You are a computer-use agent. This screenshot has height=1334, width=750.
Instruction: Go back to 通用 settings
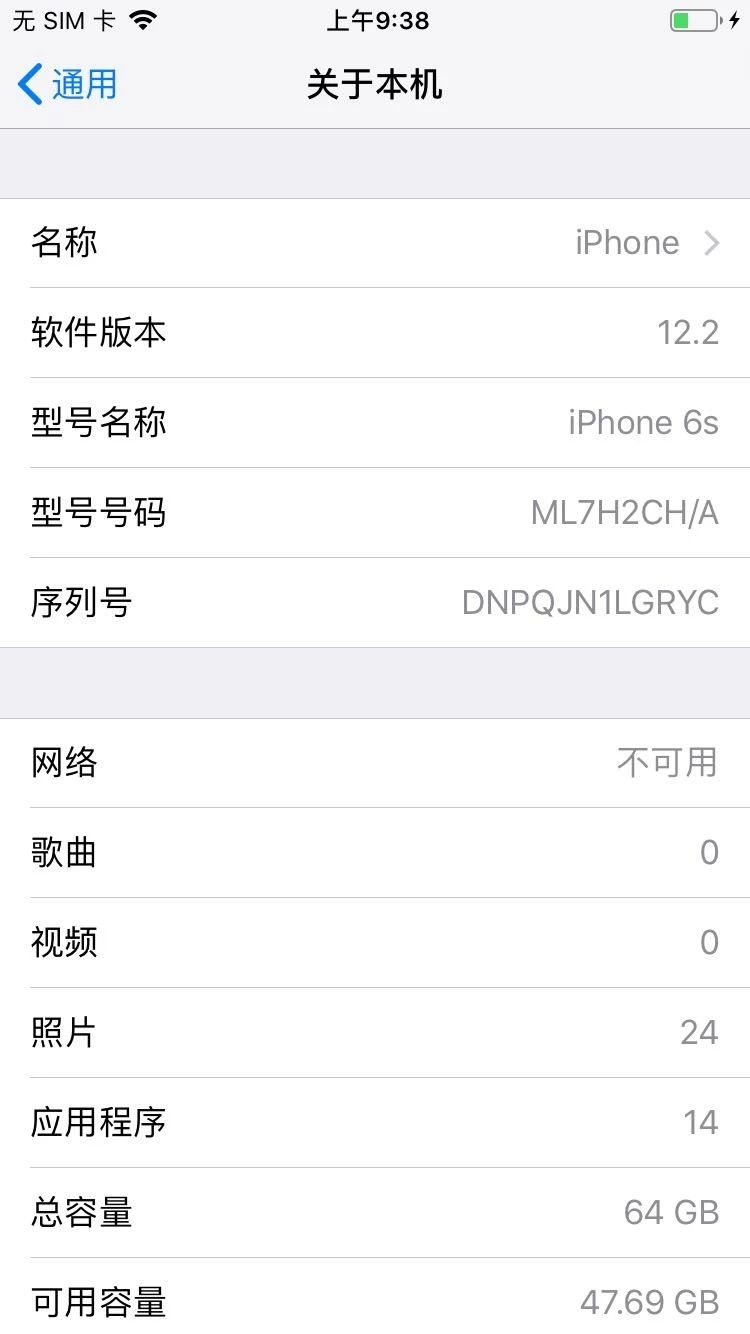click(68, 84)
